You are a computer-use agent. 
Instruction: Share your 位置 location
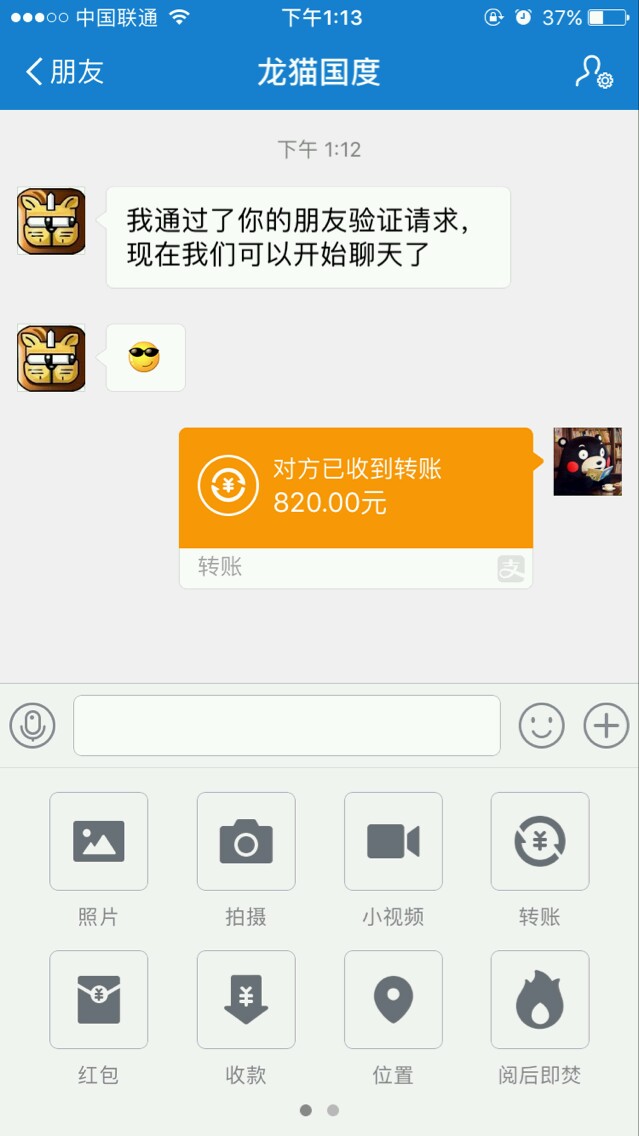tap(393, 999)
